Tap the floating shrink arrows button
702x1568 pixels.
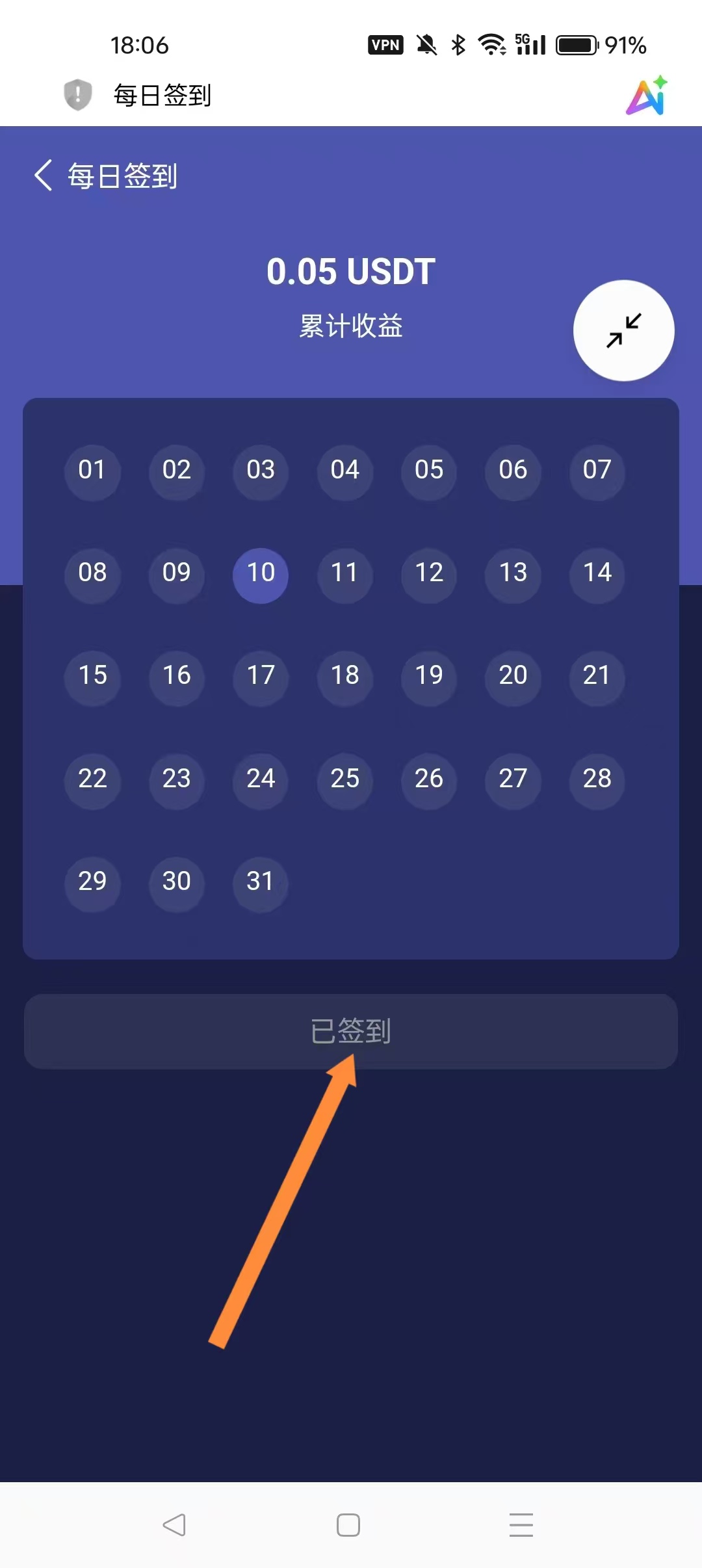pos(623,330)
